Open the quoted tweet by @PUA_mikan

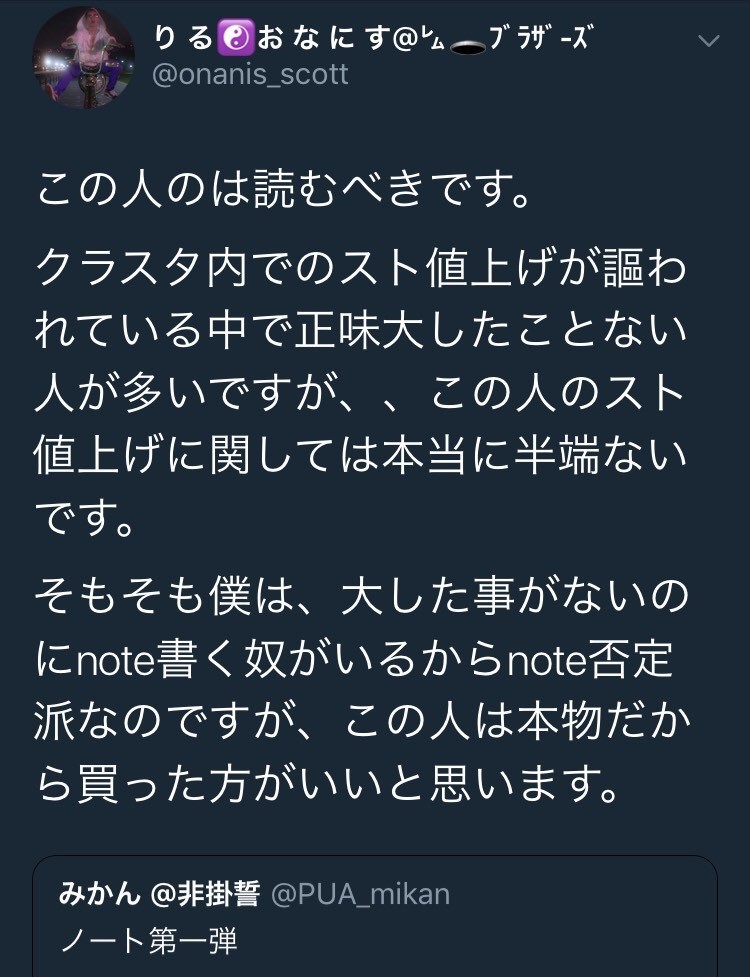(x=375, y=917)
